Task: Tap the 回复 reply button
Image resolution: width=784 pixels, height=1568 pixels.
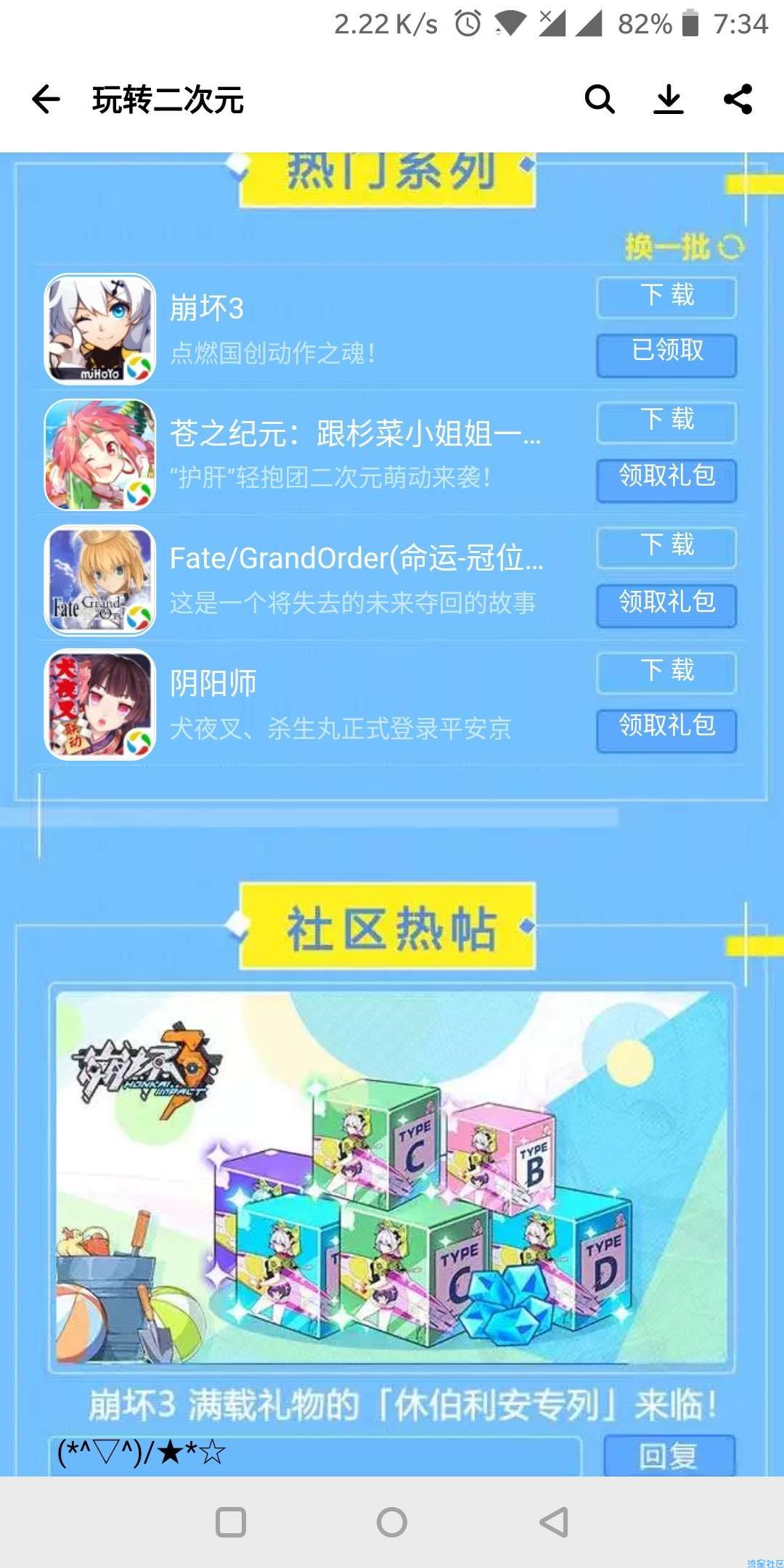Action: [669, 1455]
